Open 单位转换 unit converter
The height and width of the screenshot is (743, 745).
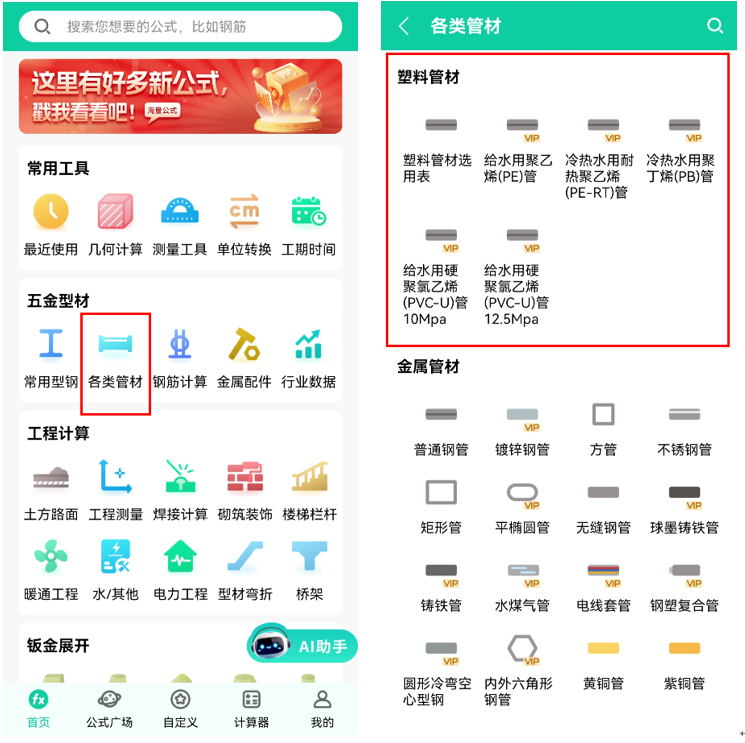pyautogui.click(x=244, y=224)
